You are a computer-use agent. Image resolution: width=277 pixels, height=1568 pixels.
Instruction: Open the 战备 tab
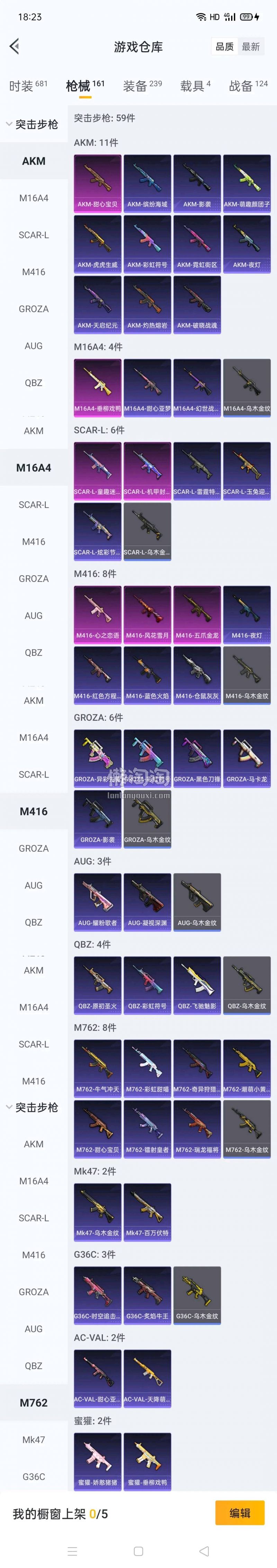[x=248, y=86]
